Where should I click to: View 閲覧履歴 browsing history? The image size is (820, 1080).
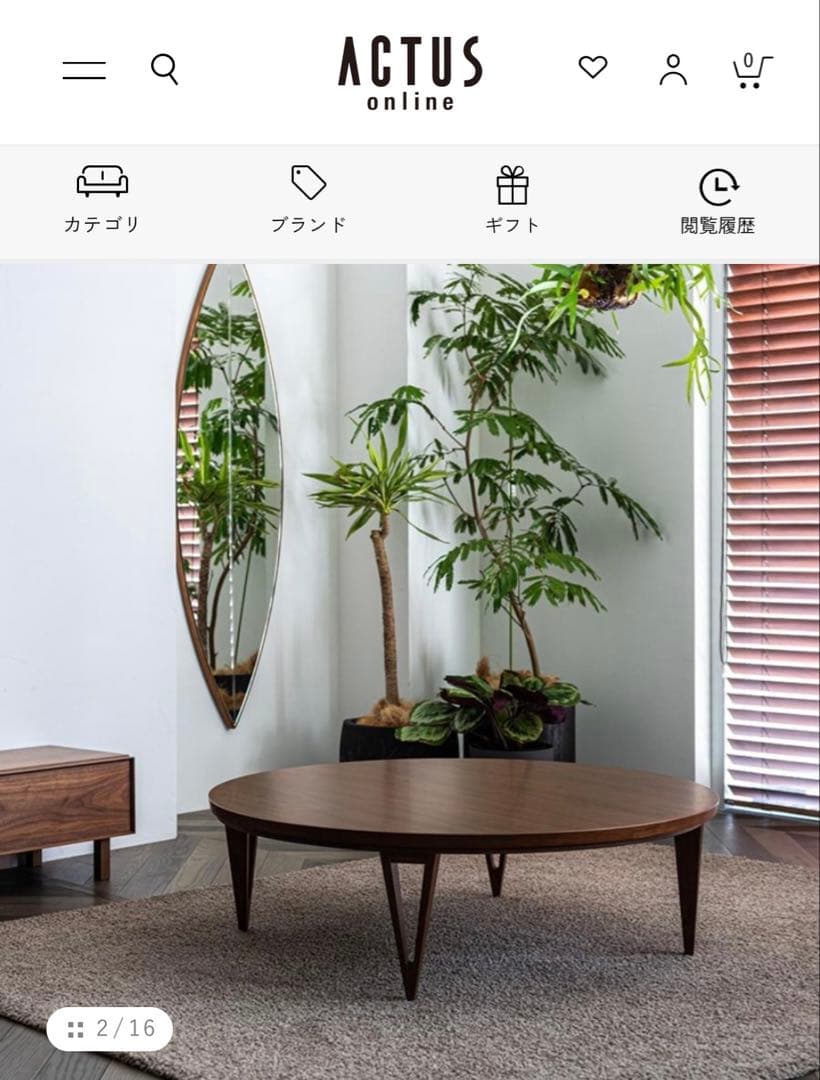pyautogui.click(x=717, y=201)
